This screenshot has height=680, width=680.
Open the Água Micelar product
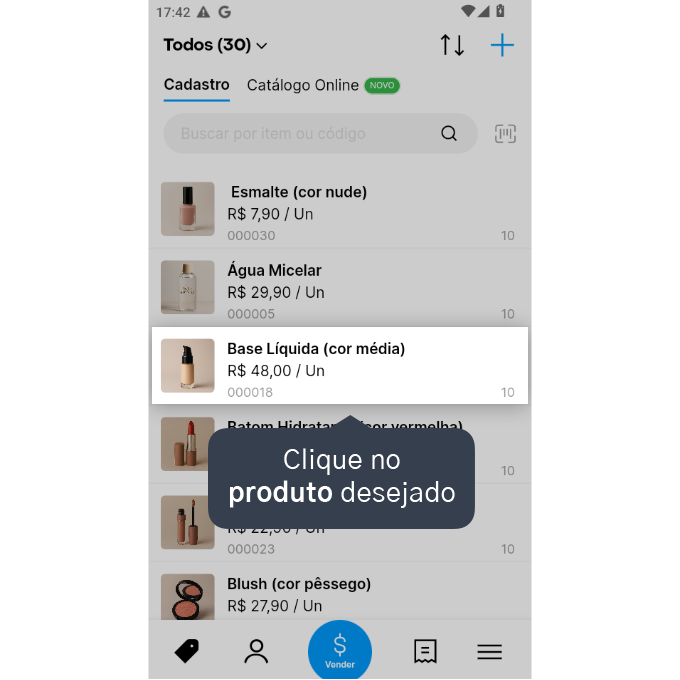point(340,288)
